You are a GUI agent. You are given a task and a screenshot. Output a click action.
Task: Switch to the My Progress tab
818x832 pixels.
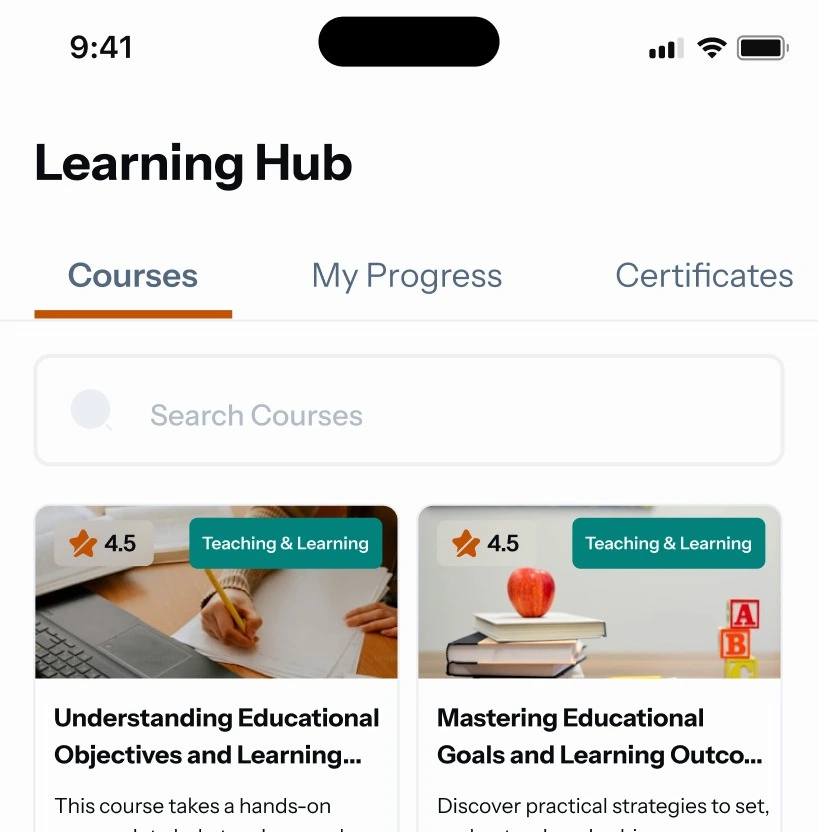(407, 276)
